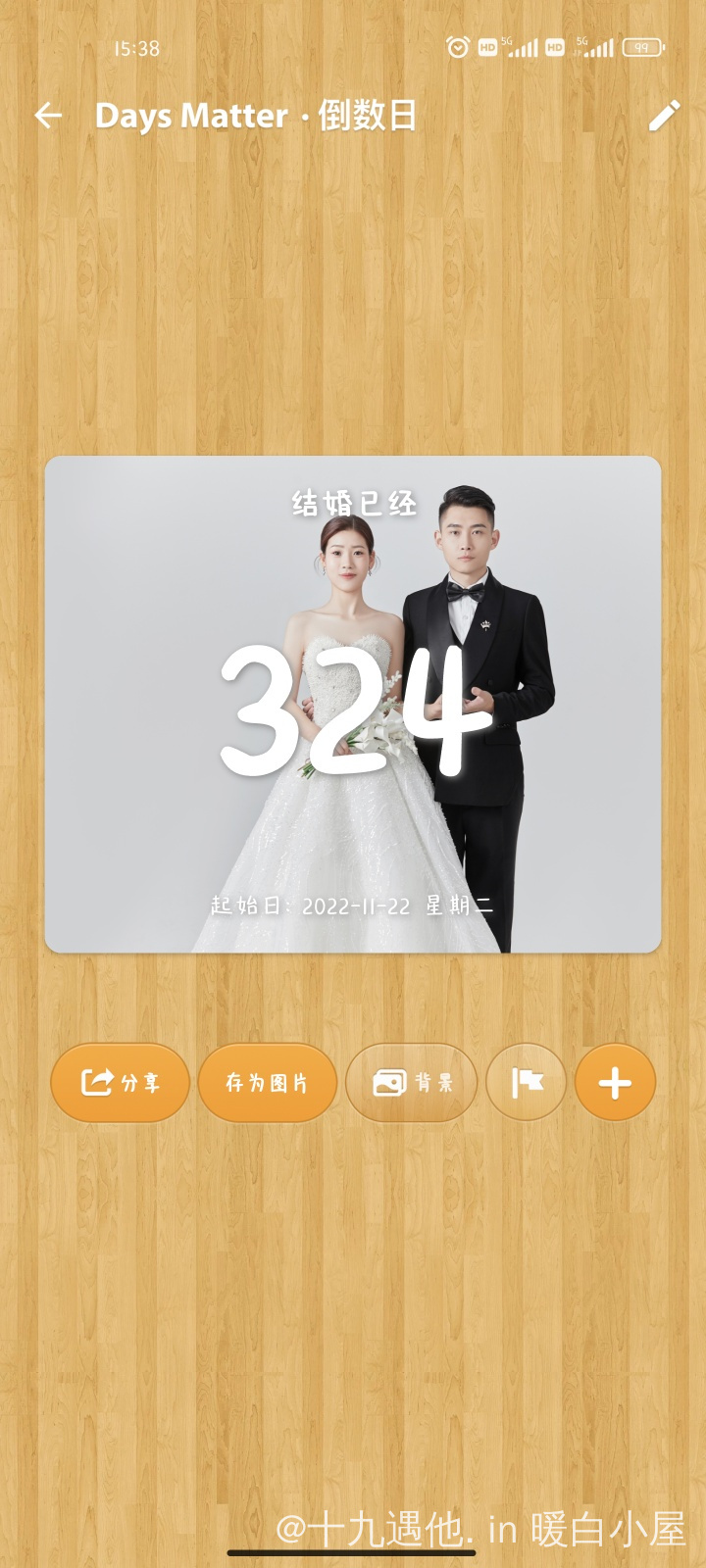706x1568 pixels.
Task: Change the card background via 背景
Action: (x=412, y=1083)
